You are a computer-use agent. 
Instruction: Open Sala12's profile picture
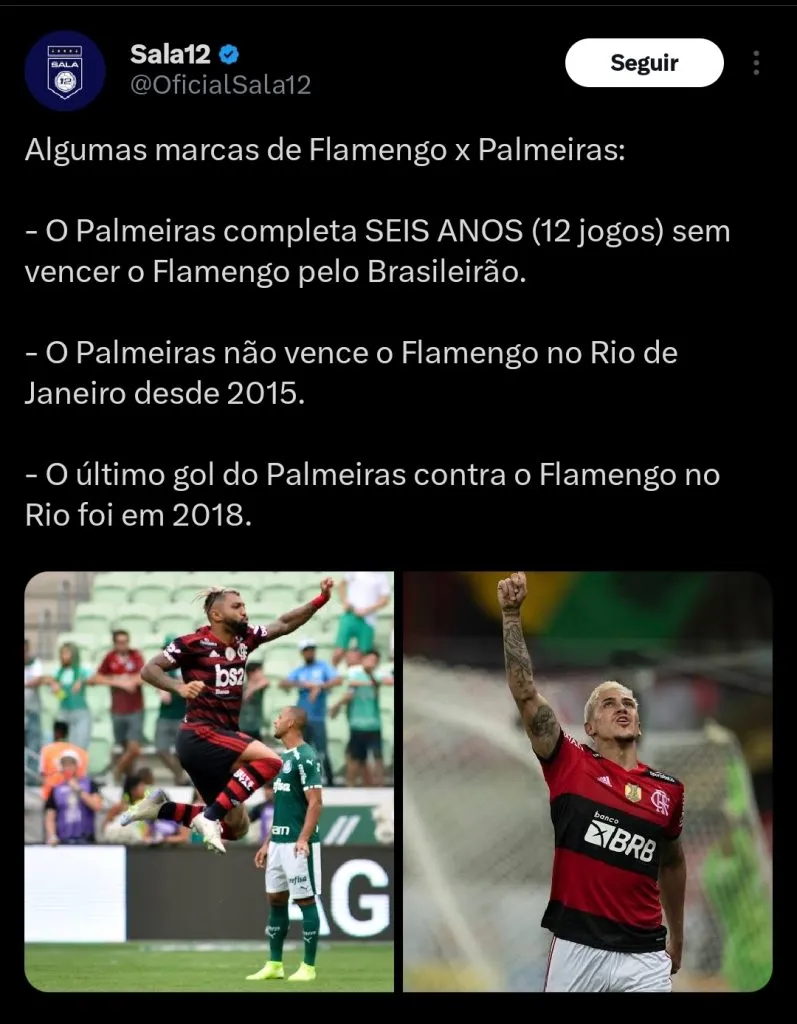[65, 70]
